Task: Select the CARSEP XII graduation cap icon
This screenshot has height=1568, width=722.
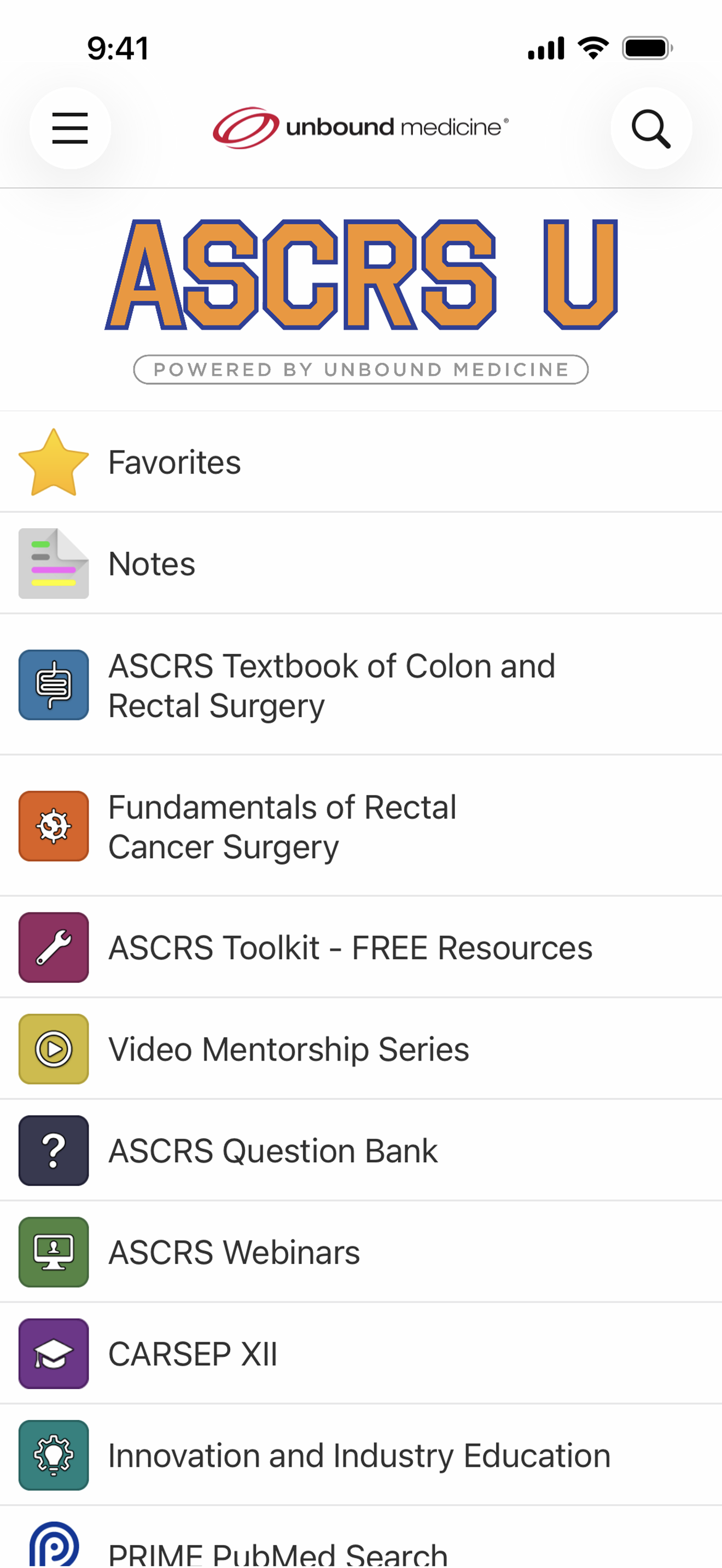Action: tap(54, 1353)
